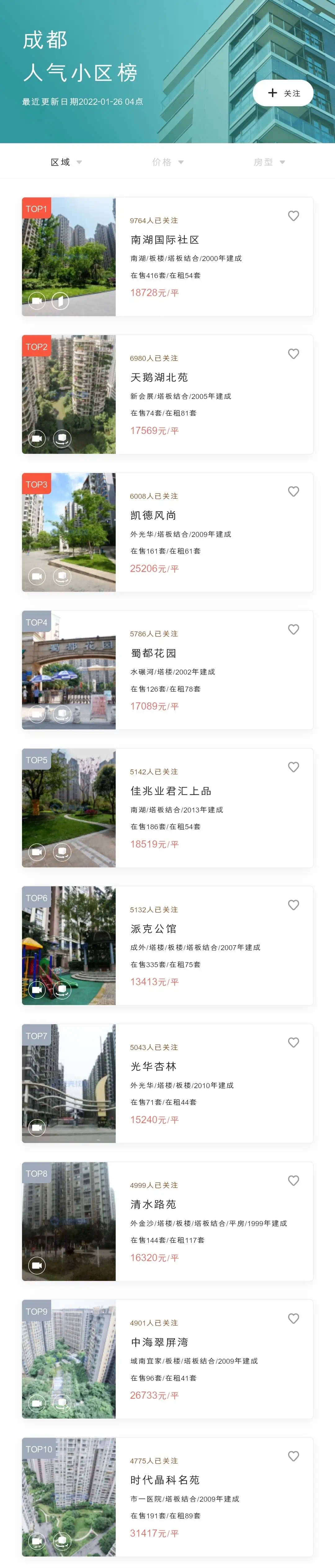
Task: Like 天鹅湖北苑 using the heart icon
Action: pyautogui.click(x=293, y=354)
